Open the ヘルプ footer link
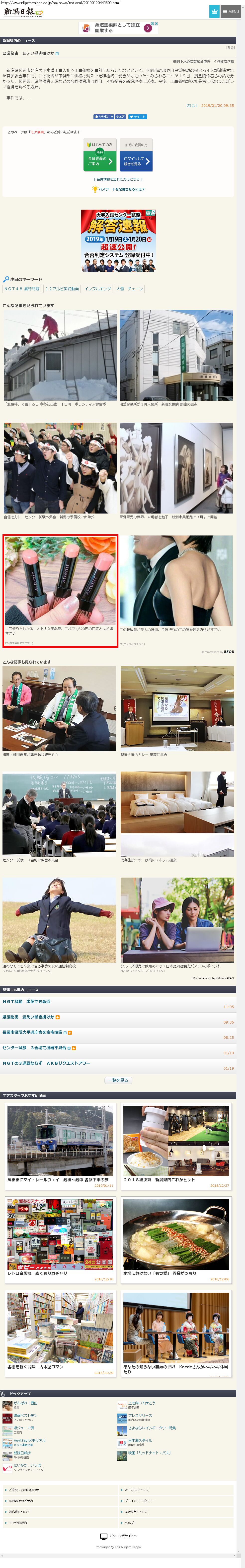 (x=130, y=1522)
